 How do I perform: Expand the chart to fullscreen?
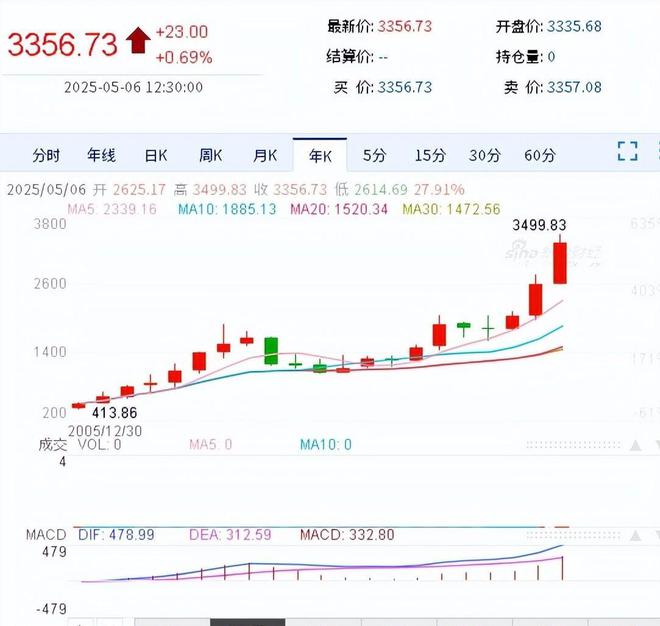click(x=627, y=152)
